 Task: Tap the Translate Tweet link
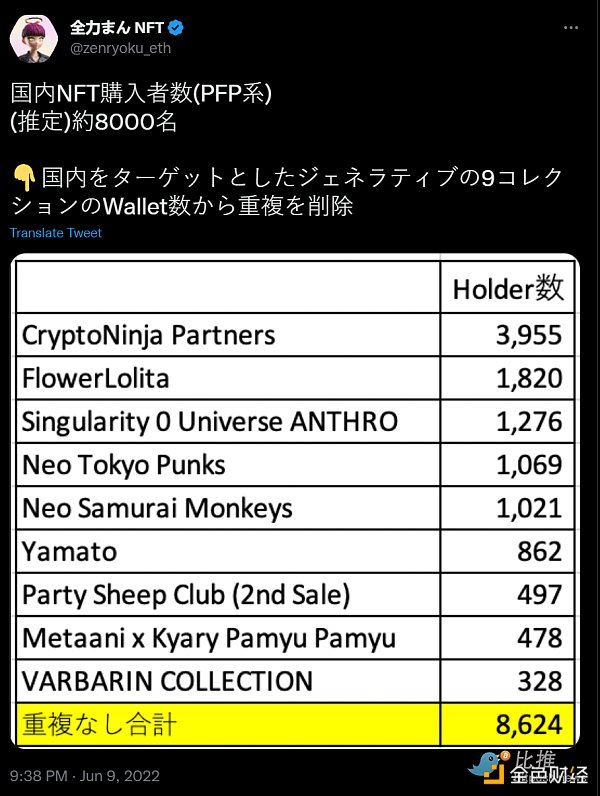point(56,233)
